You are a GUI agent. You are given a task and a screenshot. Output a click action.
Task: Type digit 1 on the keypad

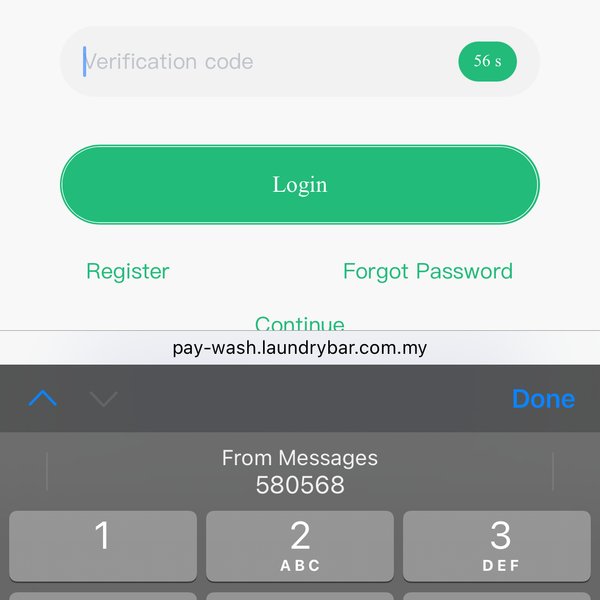coord(103,545)
